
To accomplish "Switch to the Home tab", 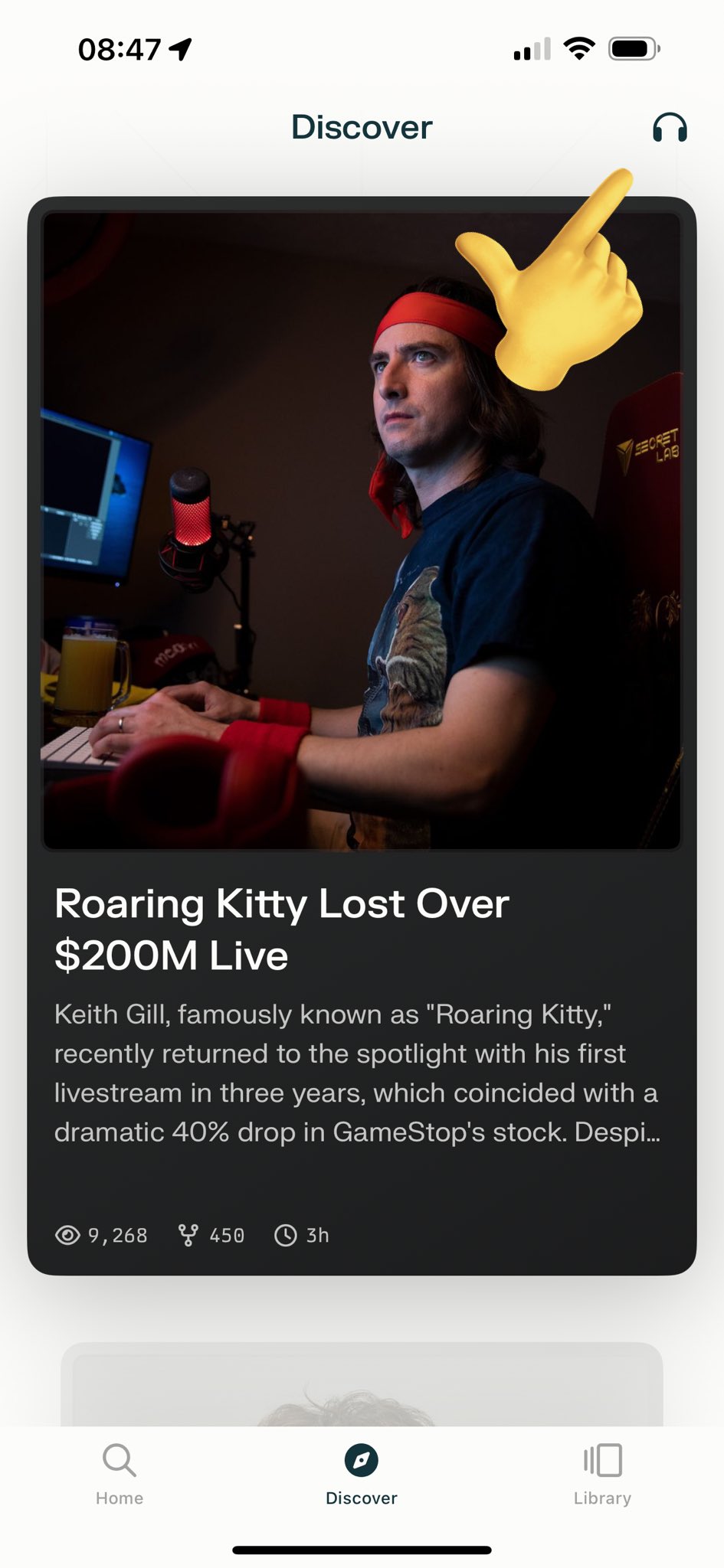I will click(120, 1475).
